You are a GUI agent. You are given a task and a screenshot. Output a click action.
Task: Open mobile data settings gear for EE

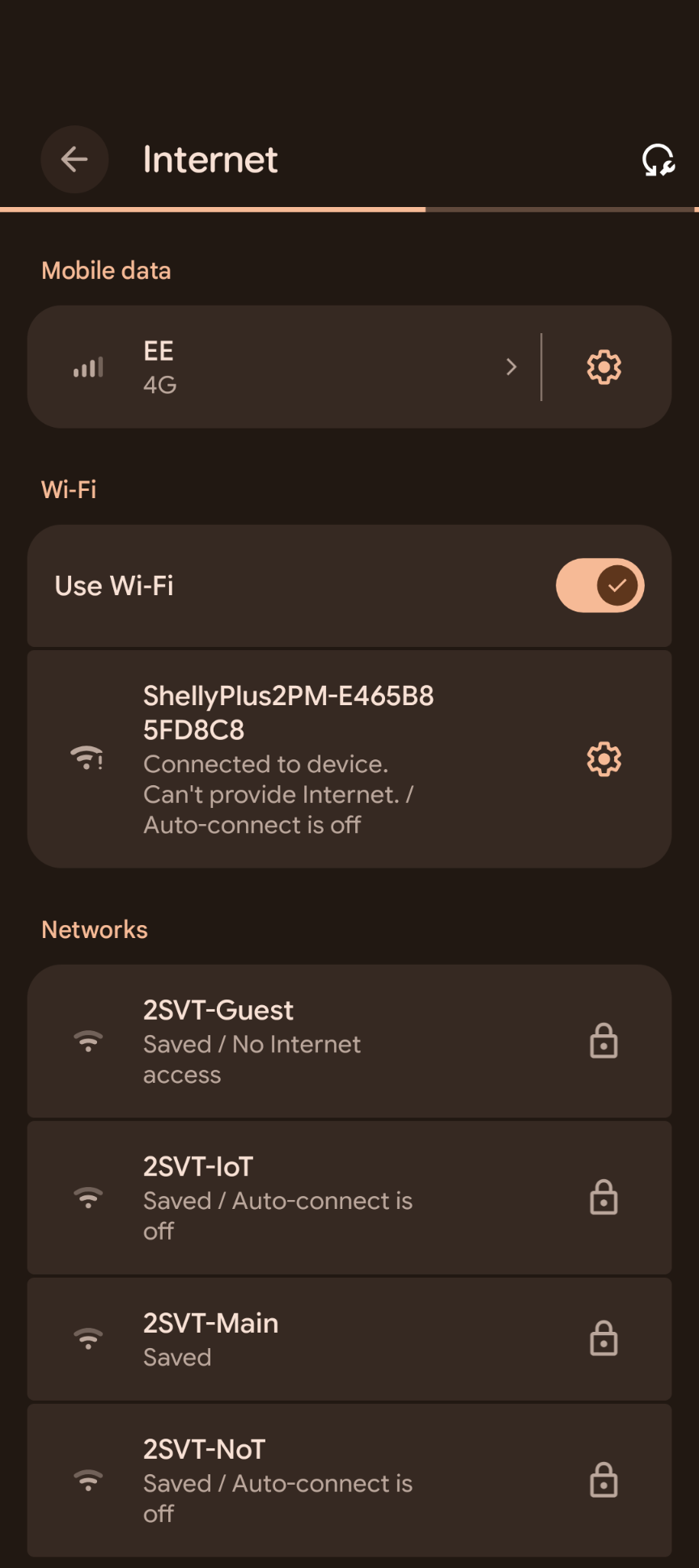click(602, 366)
